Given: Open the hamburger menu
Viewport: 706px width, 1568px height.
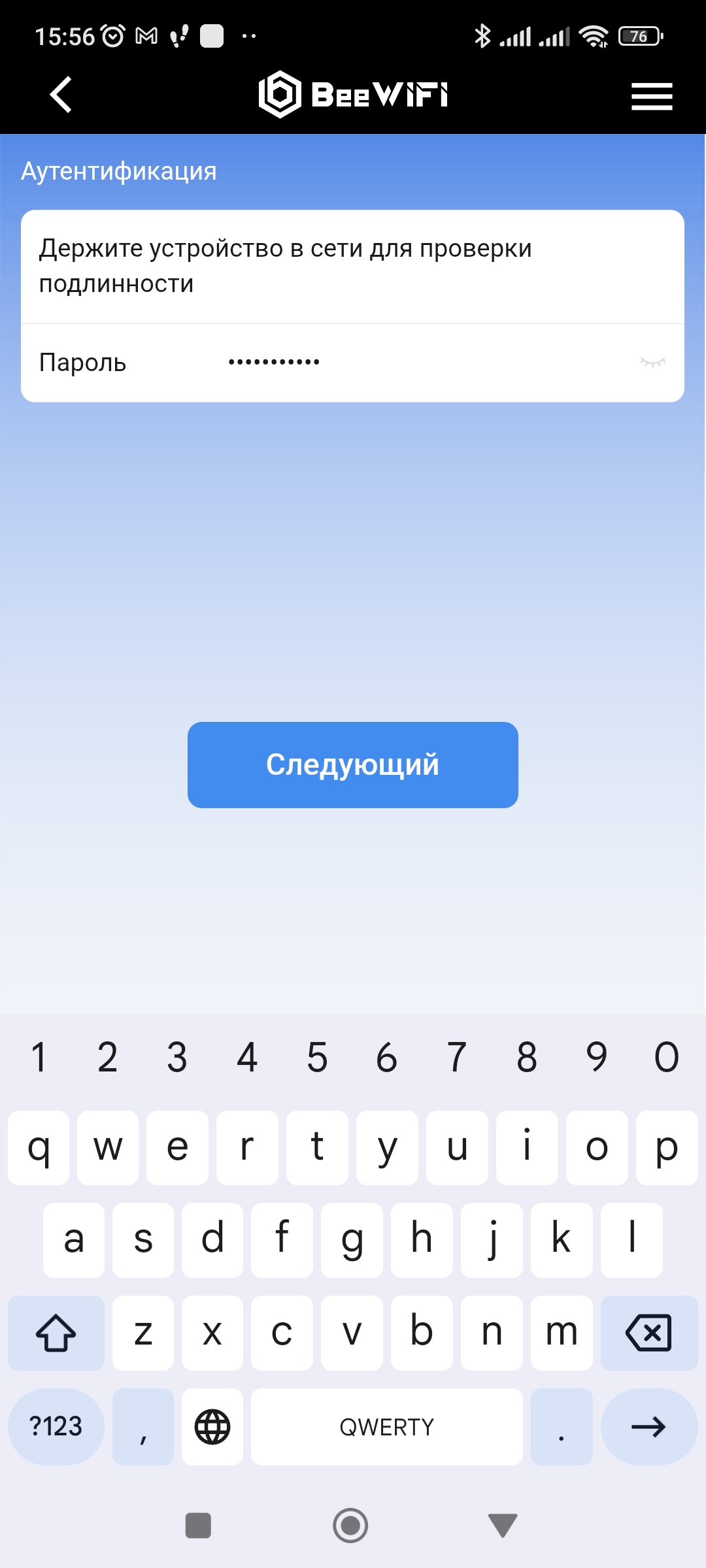Looking at the screenshot, I should [652, 96].
